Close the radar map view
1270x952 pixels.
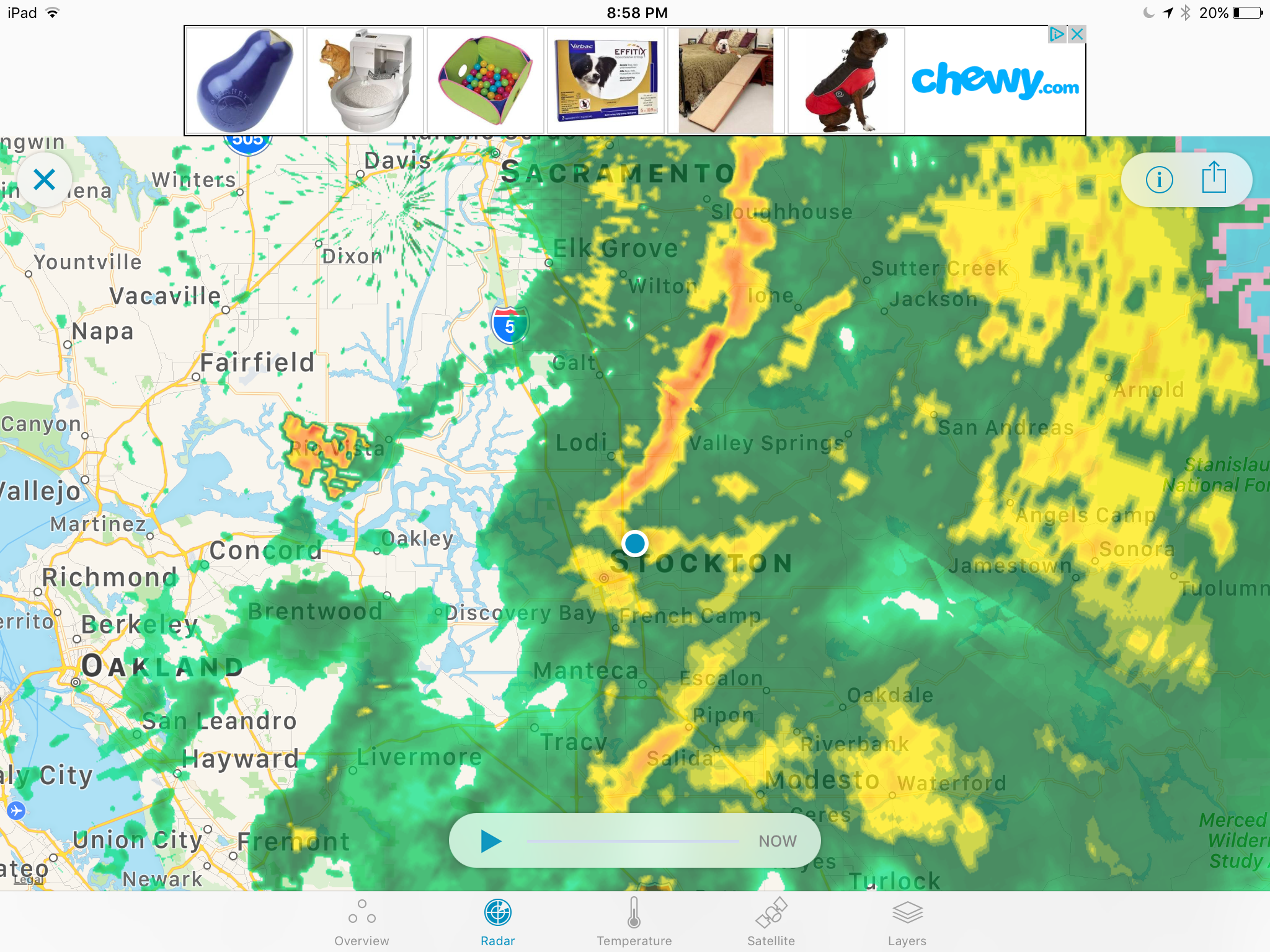point(44,180)
